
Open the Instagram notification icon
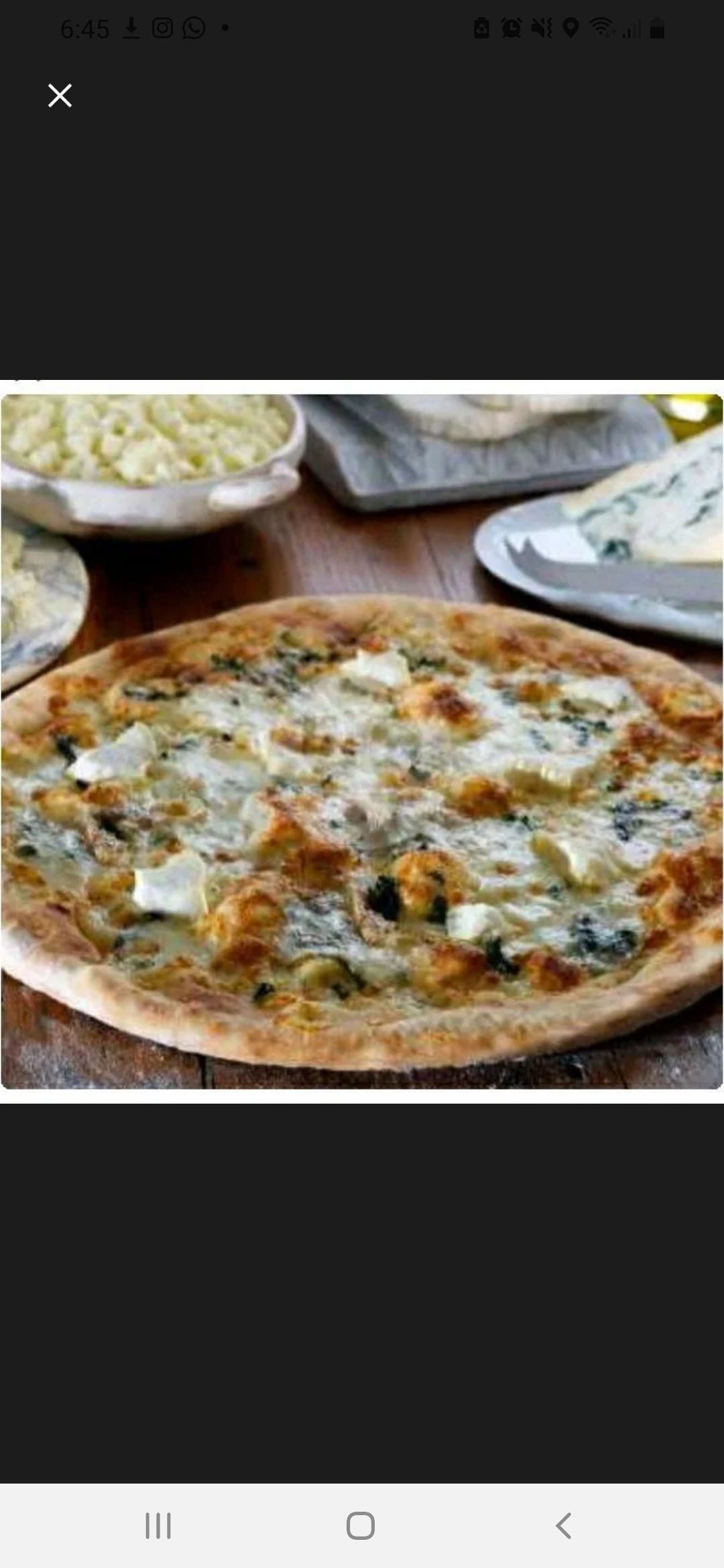tap(162, 28)
